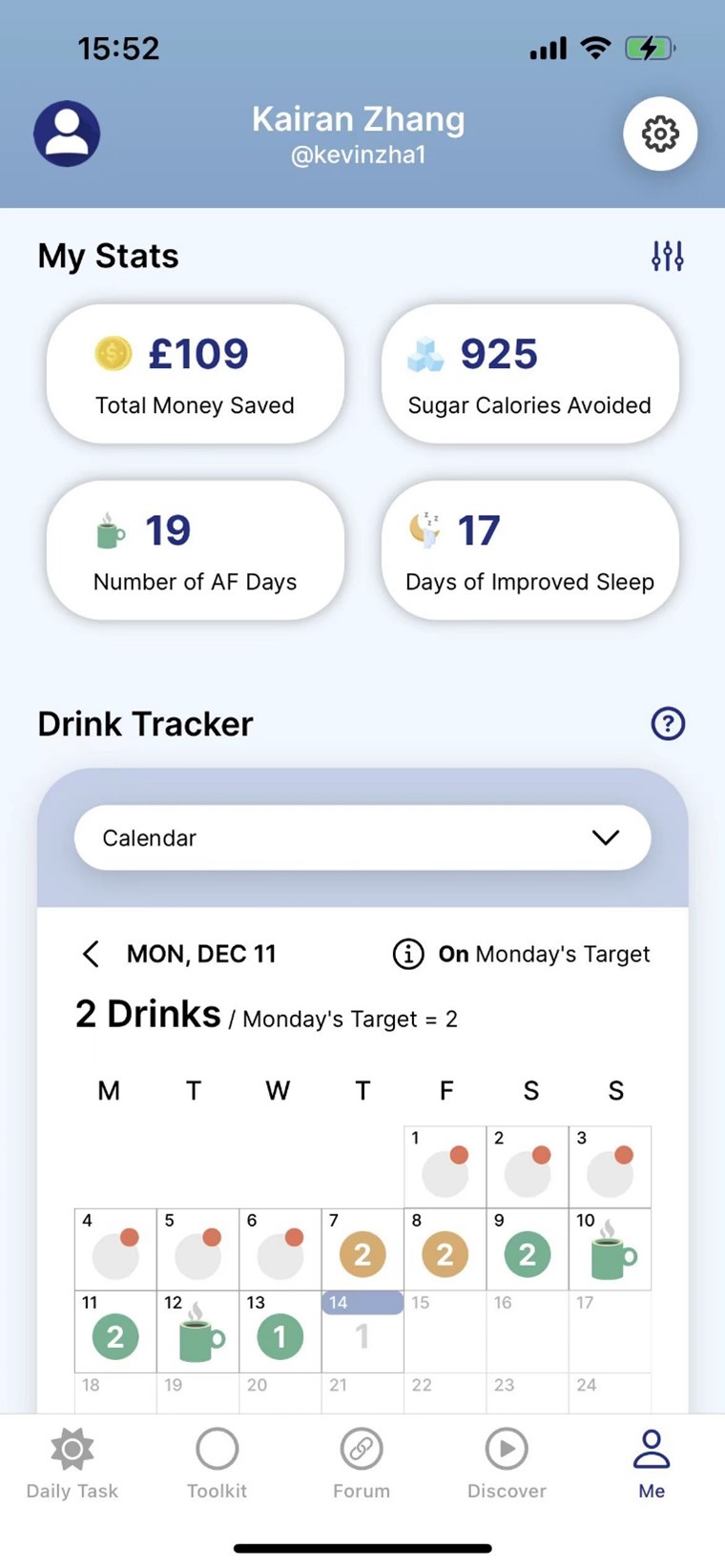
Task: Select December 7 on calendar
Action: point(362,1250)
